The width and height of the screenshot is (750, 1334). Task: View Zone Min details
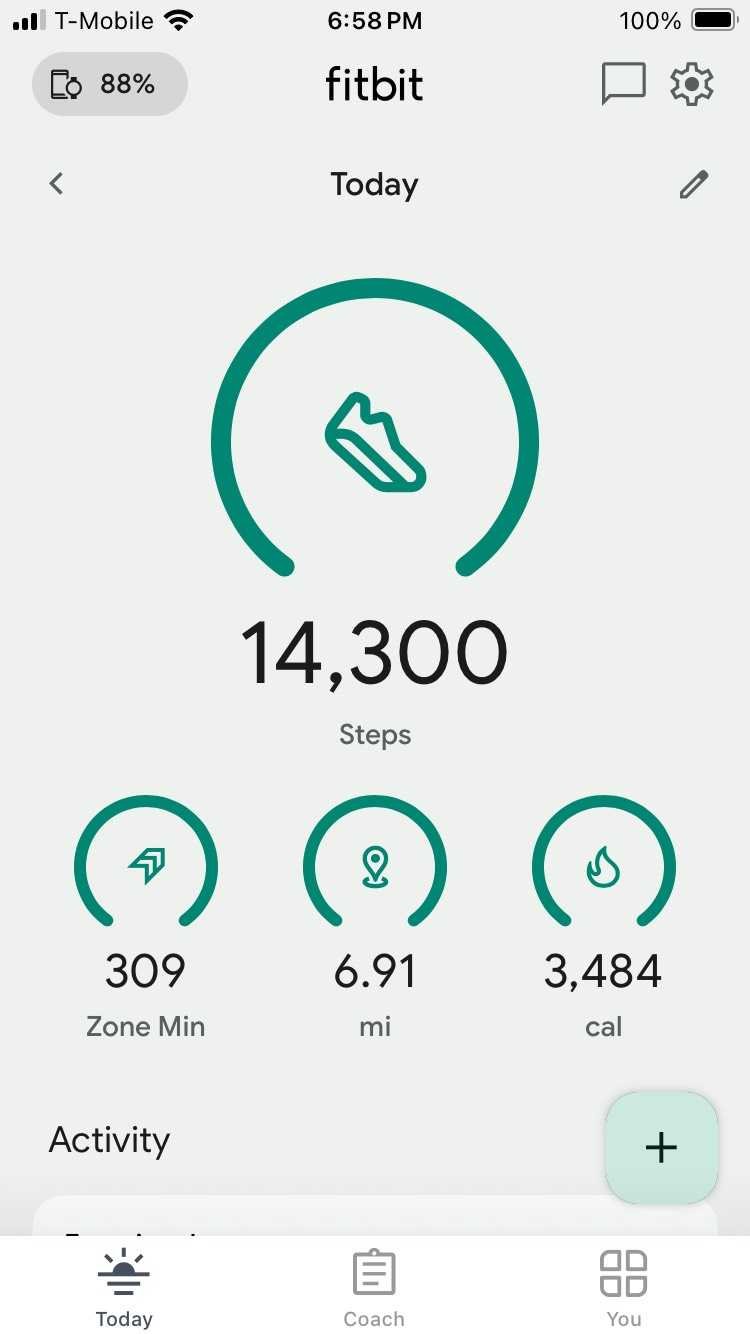pos(146,917)
